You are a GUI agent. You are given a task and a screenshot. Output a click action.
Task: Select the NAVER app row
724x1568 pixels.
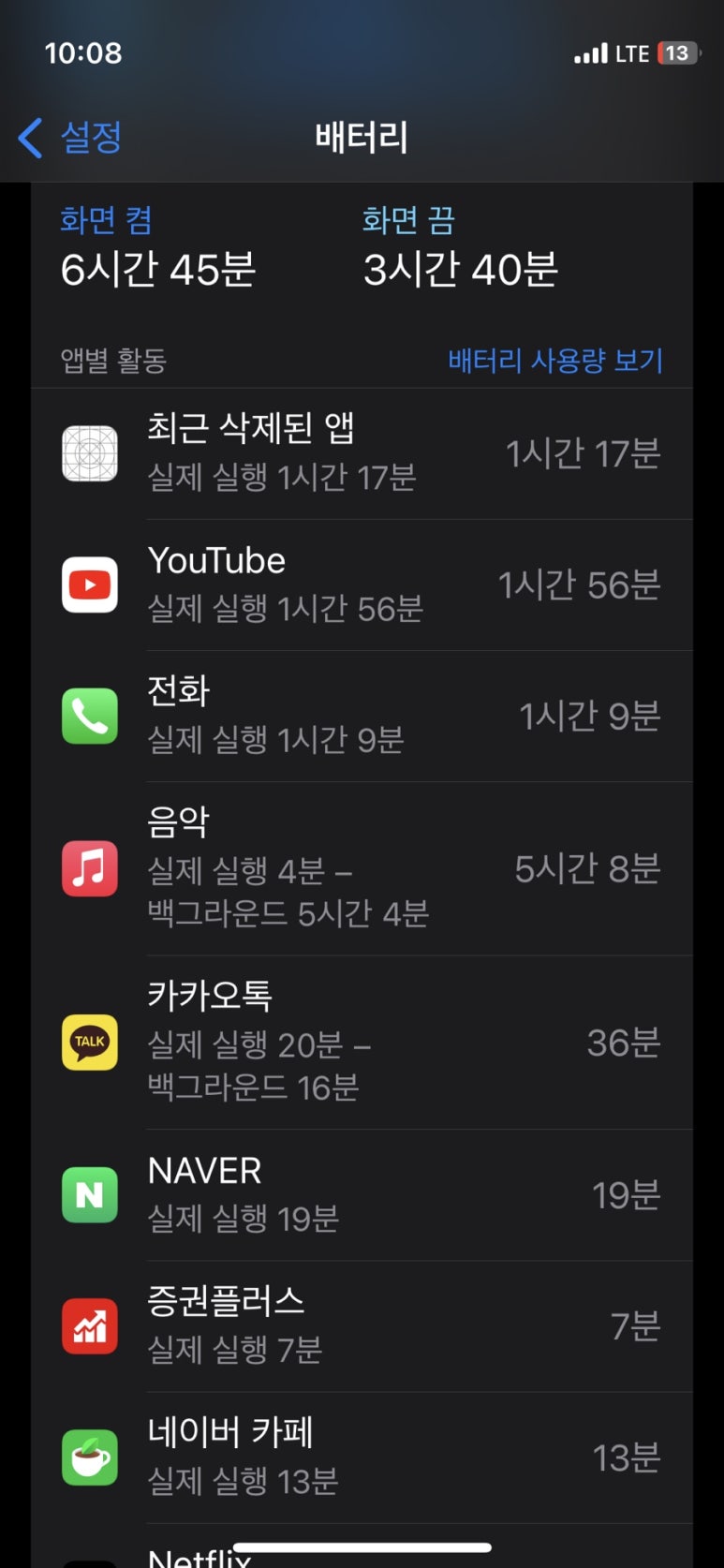pos(362,1195)
